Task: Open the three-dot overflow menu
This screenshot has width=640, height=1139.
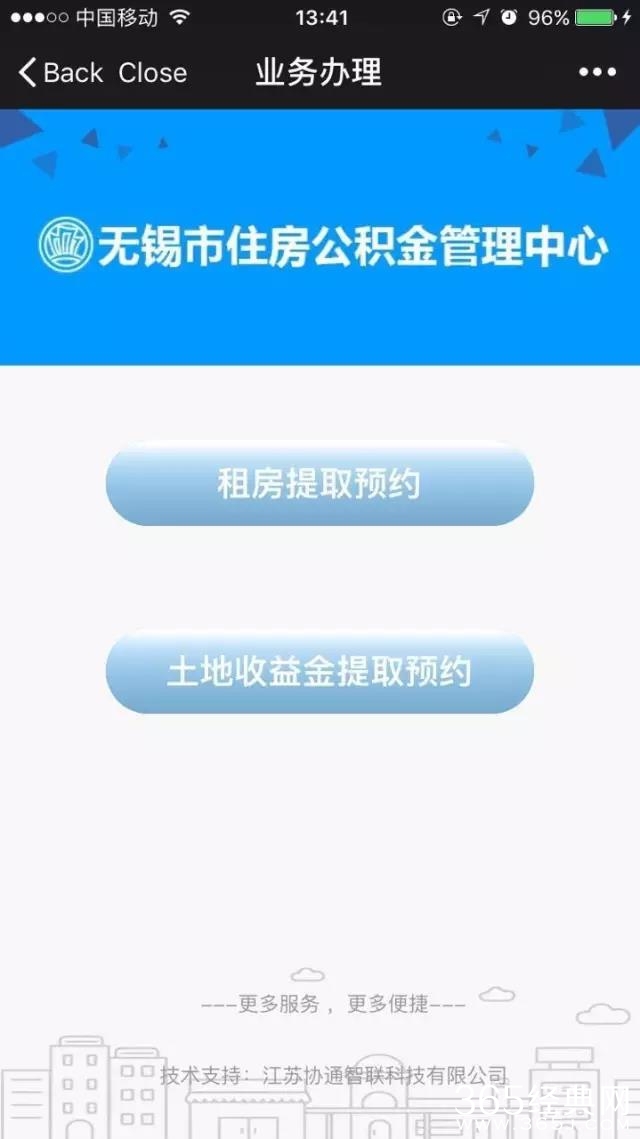Action: (597, 73)
